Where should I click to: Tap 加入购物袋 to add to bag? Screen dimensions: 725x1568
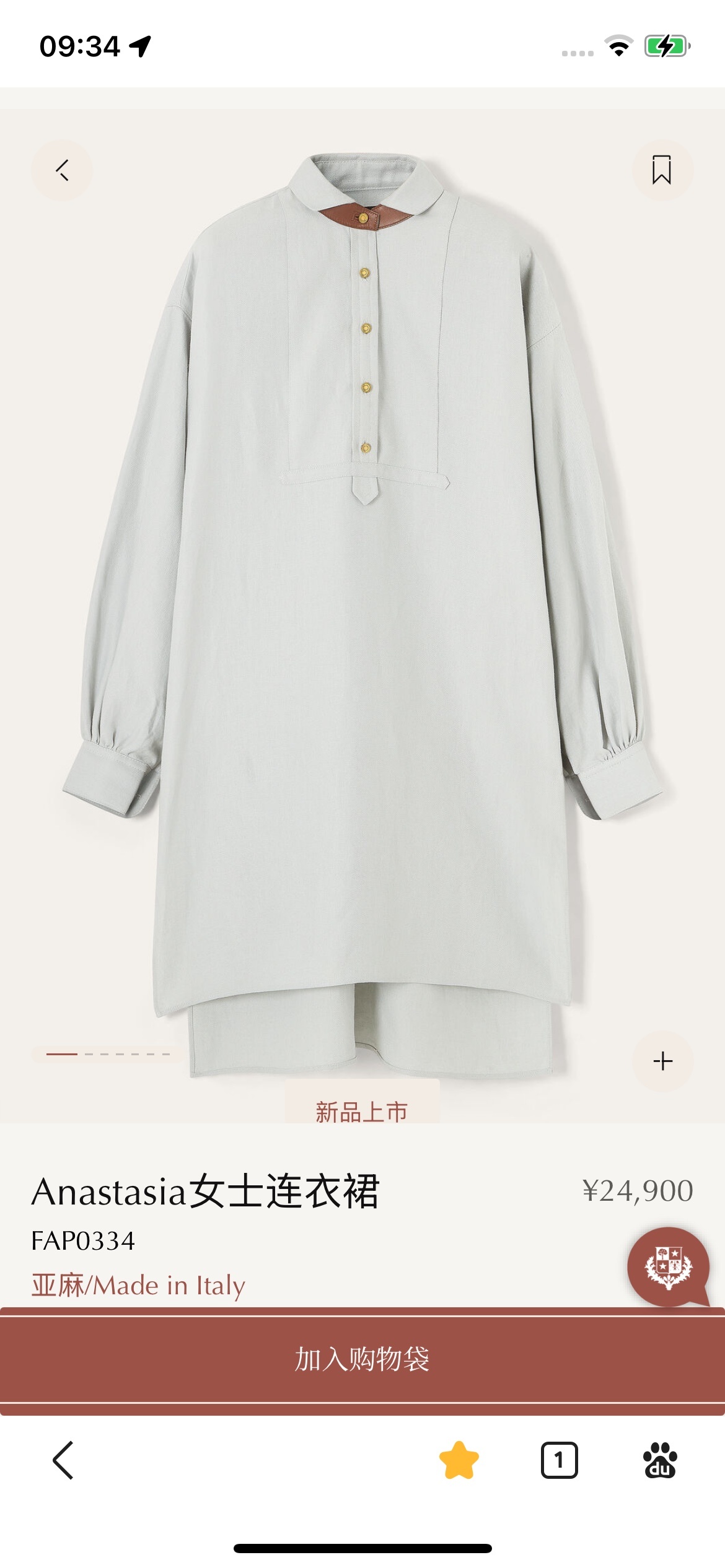coord(362,1359)
